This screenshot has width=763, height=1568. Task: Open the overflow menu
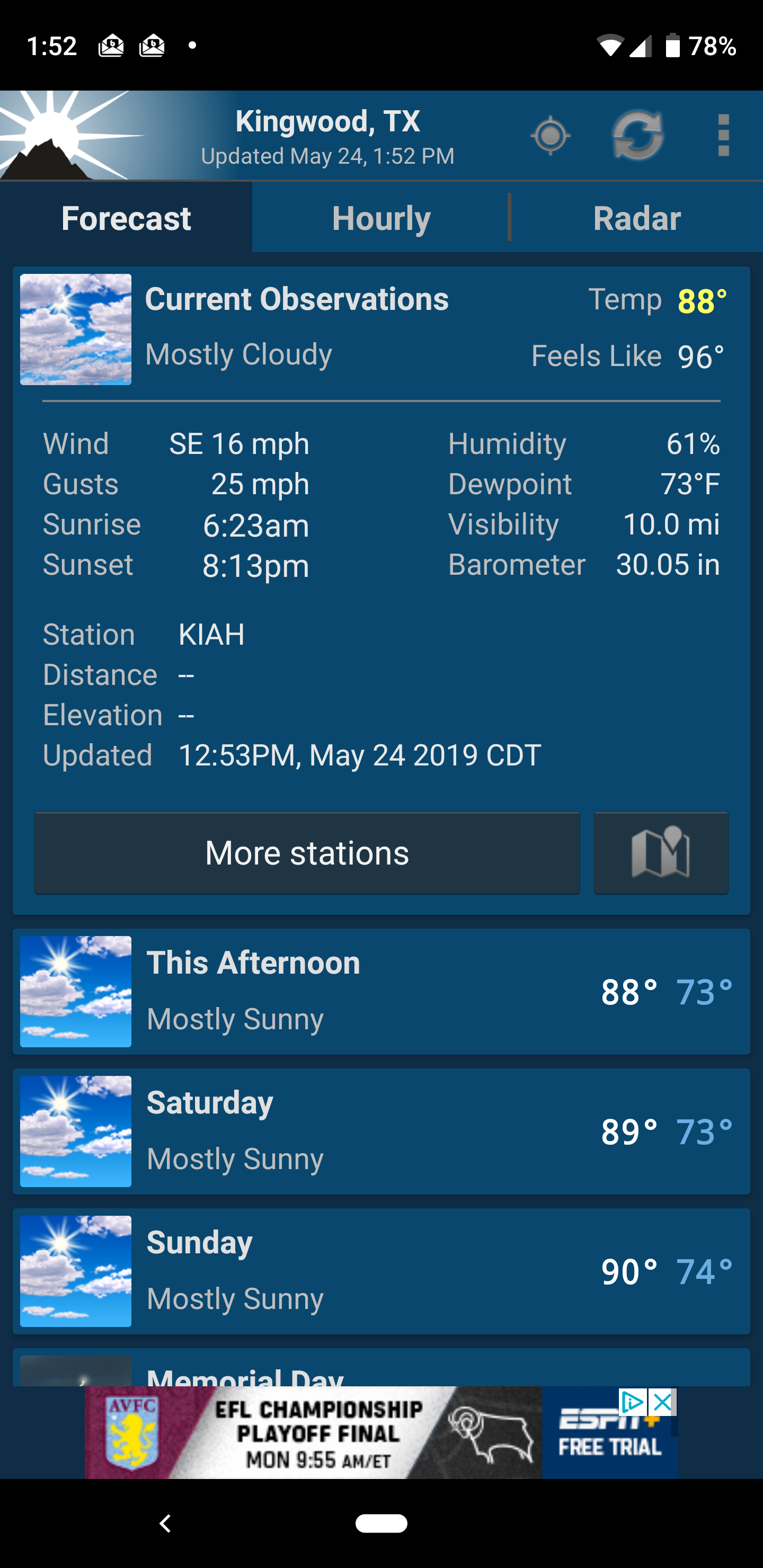(723, 135)
